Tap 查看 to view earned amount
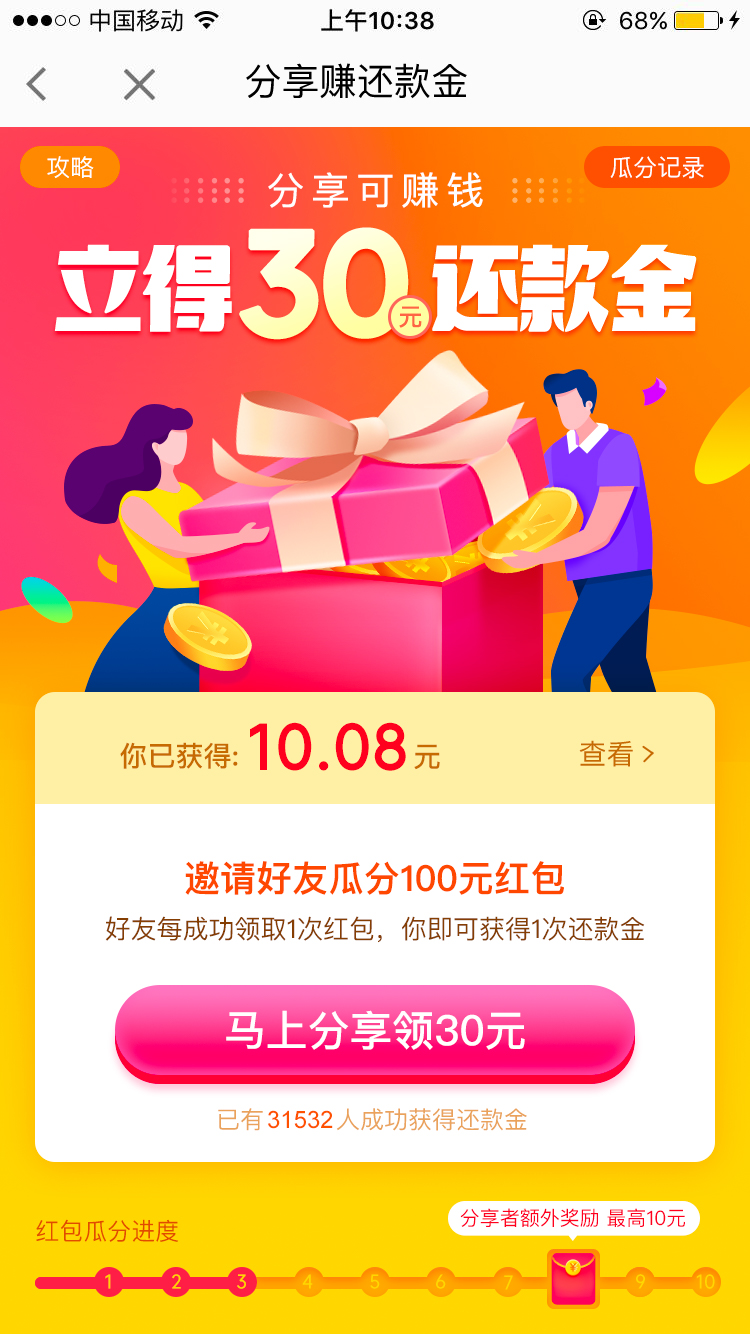The image size is (750, 1334). (x=617, y=754)
